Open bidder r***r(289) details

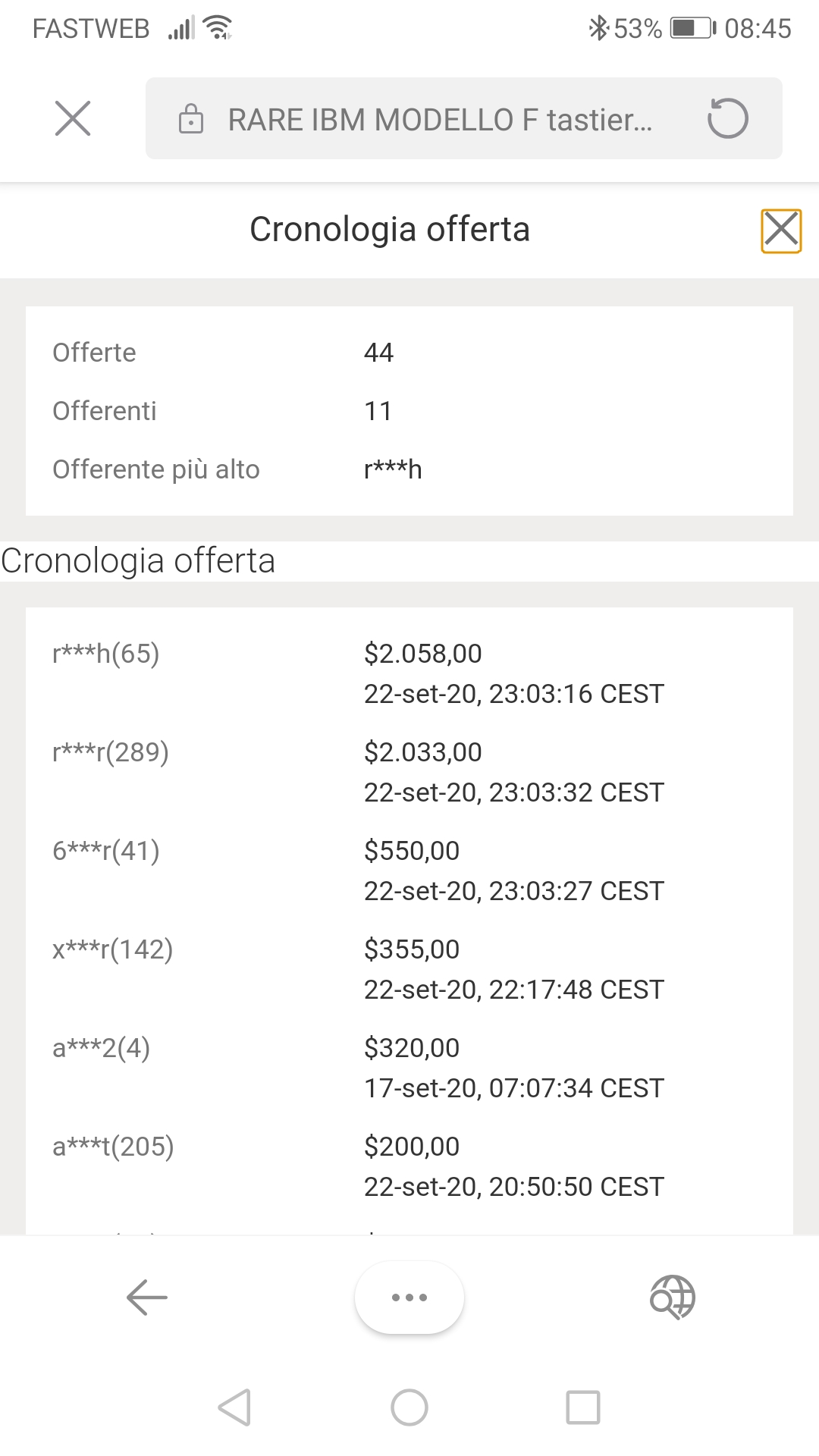pyautogui.click(x=111, y=752)
